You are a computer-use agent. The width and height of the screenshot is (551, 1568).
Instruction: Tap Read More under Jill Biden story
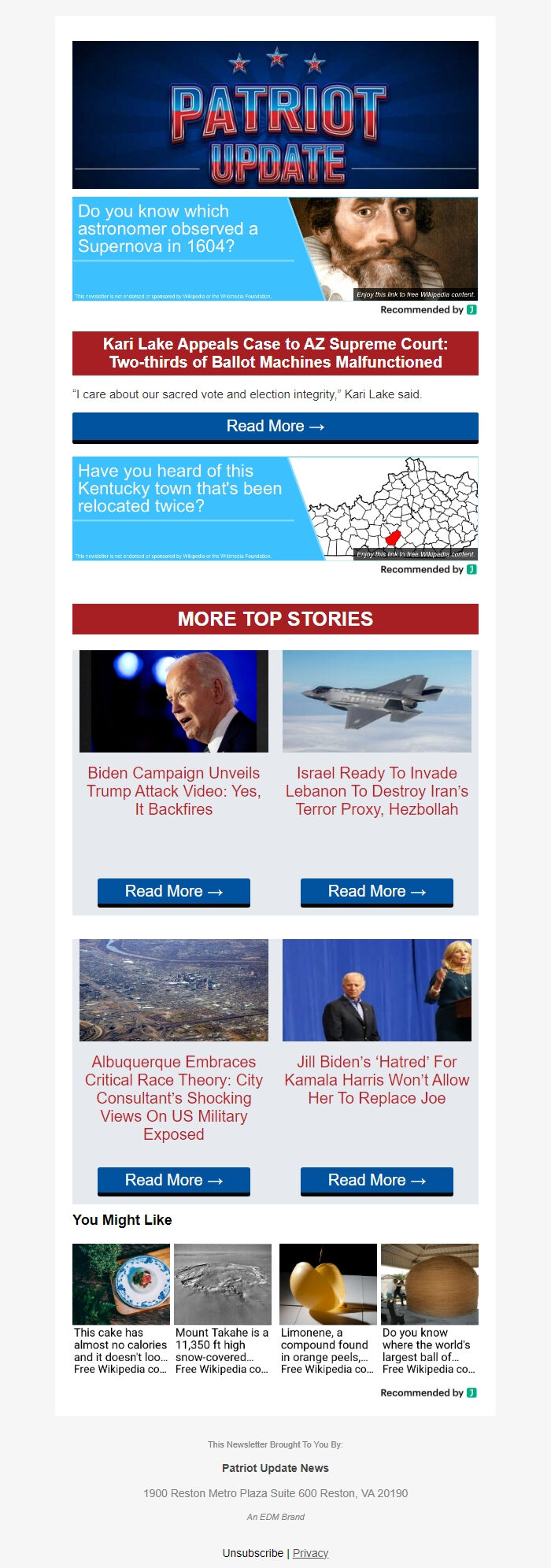376,1181
